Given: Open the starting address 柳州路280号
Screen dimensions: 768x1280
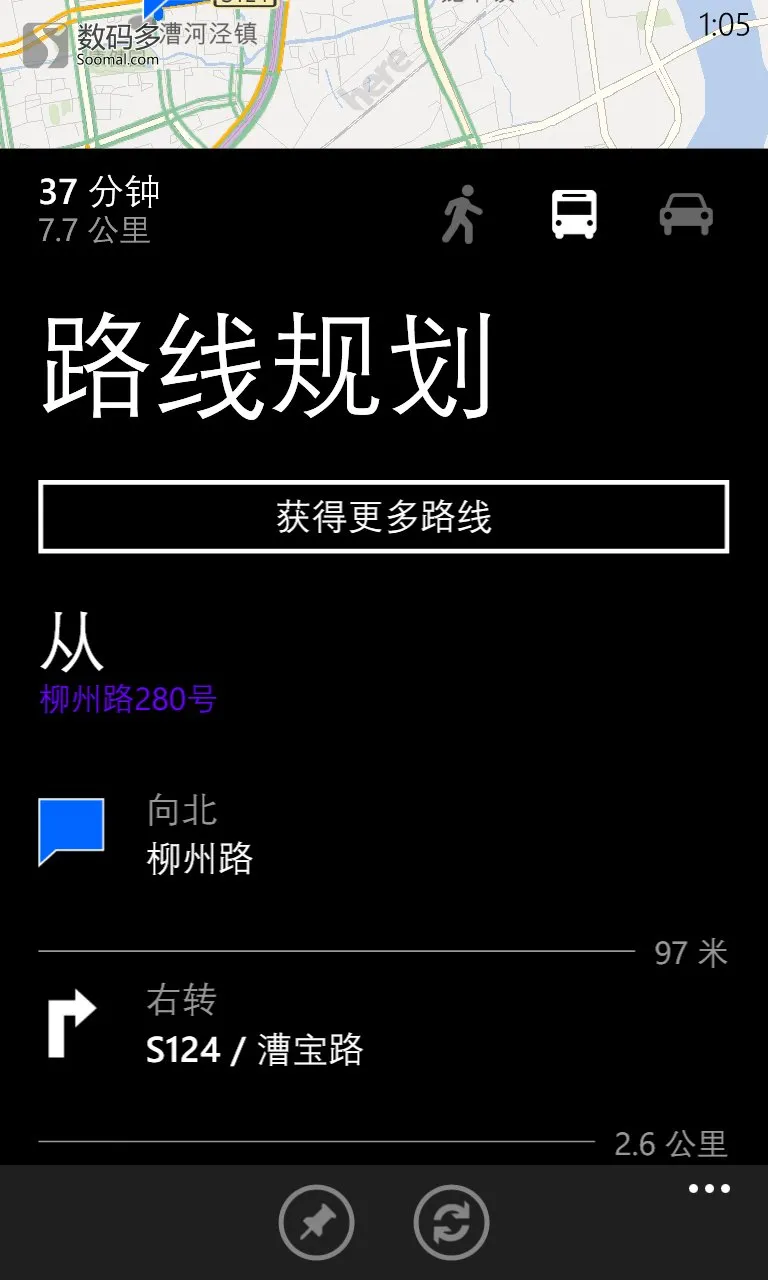Looking at the screenshot, I should [128, 699].
